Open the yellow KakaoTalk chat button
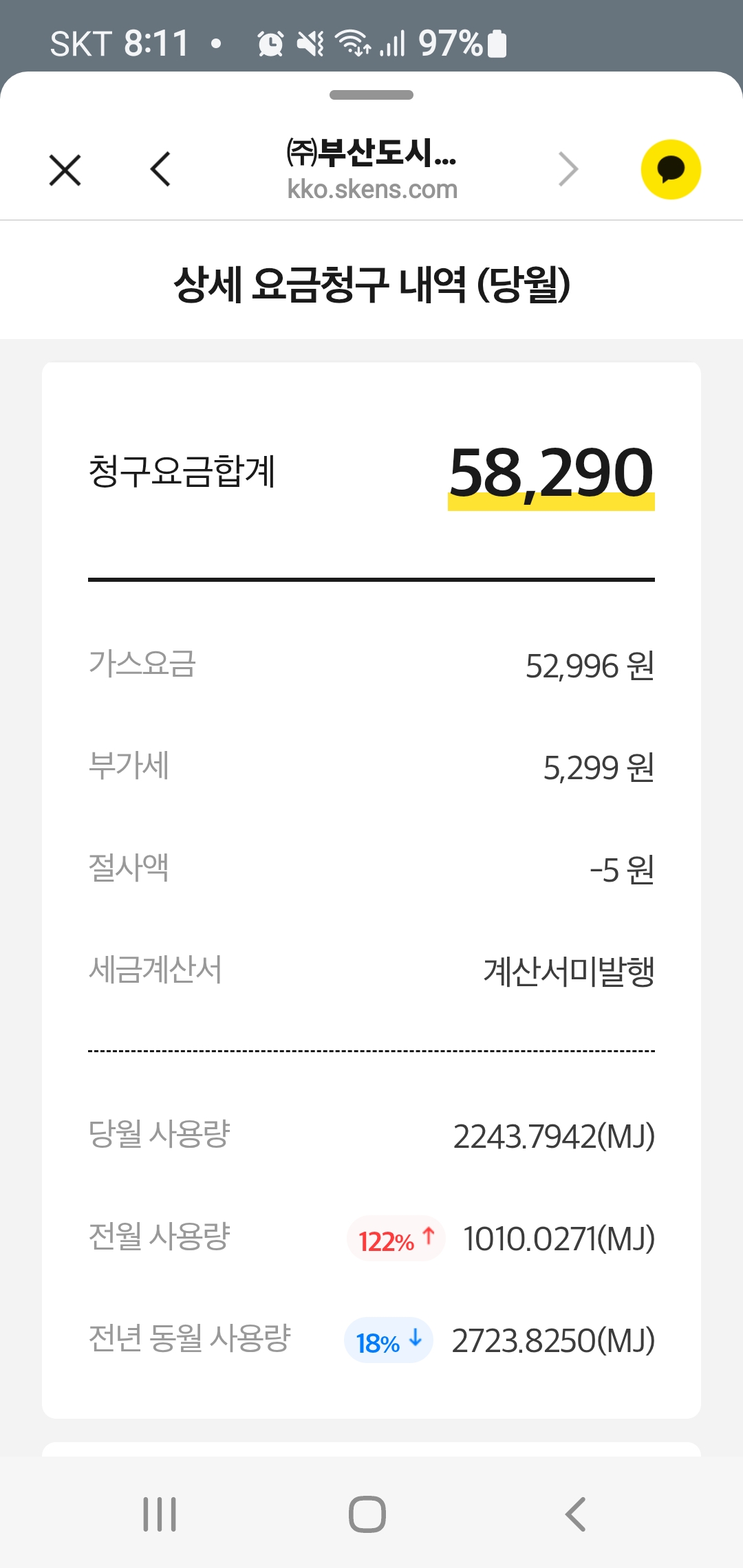 [671, 169]
